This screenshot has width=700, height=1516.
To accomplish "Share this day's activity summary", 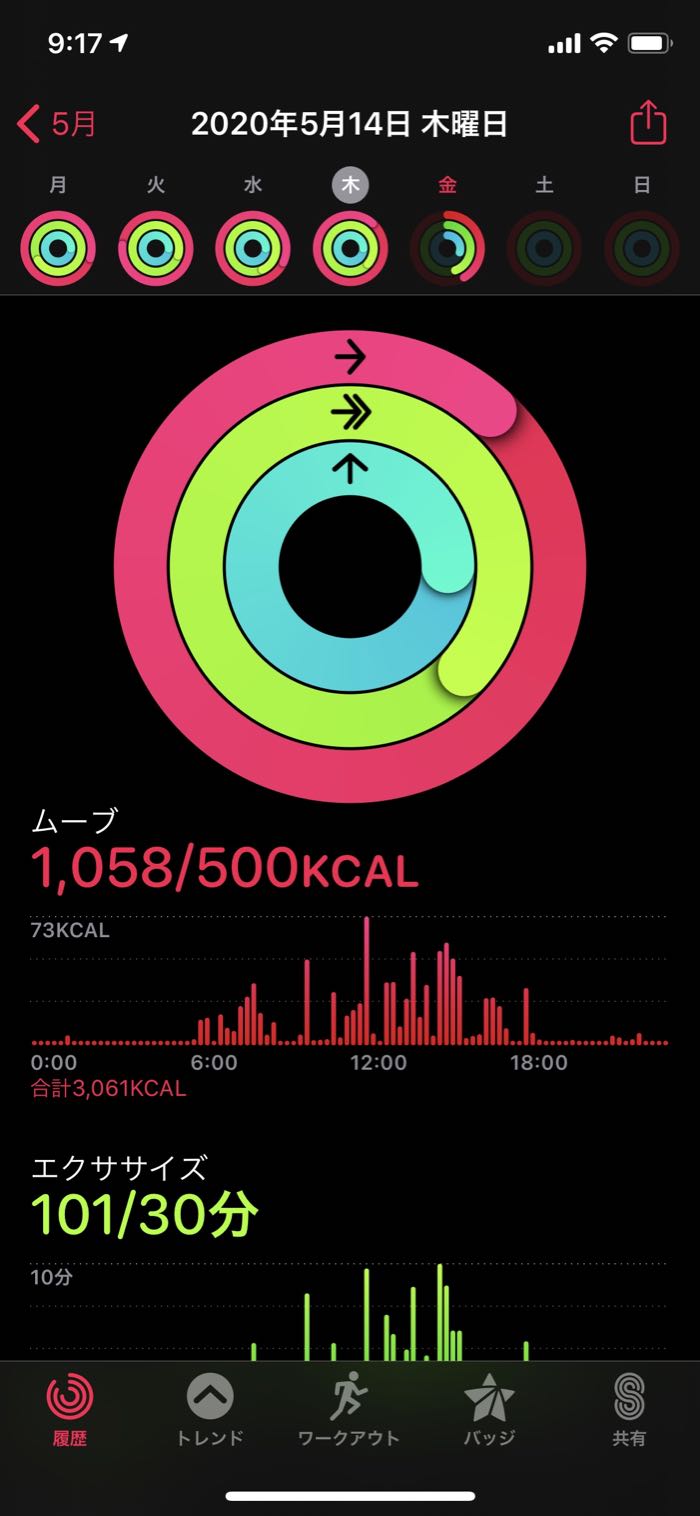I will [x=647, y=123].
